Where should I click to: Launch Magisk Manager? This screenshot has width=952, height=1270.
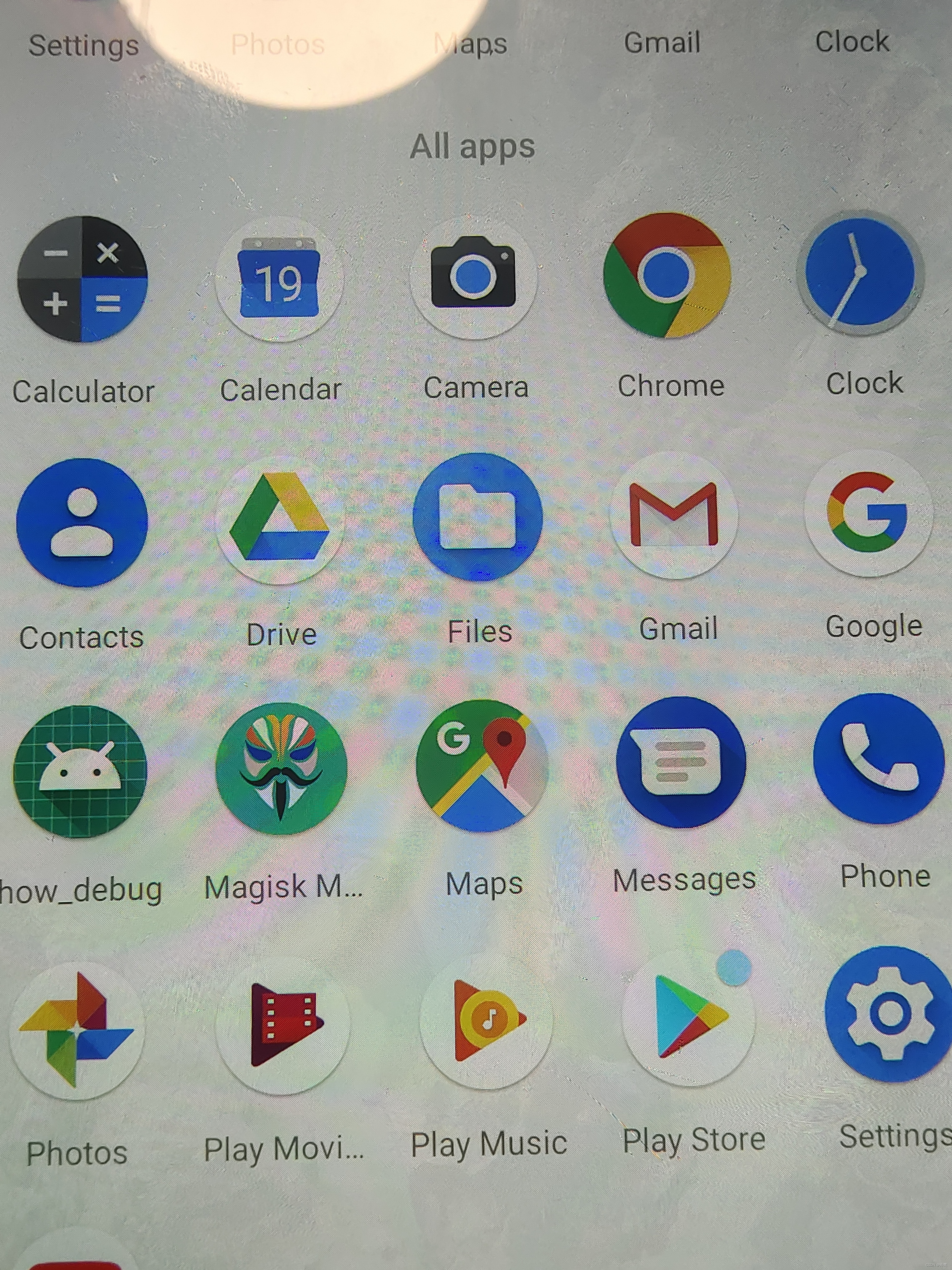(281, 768)
